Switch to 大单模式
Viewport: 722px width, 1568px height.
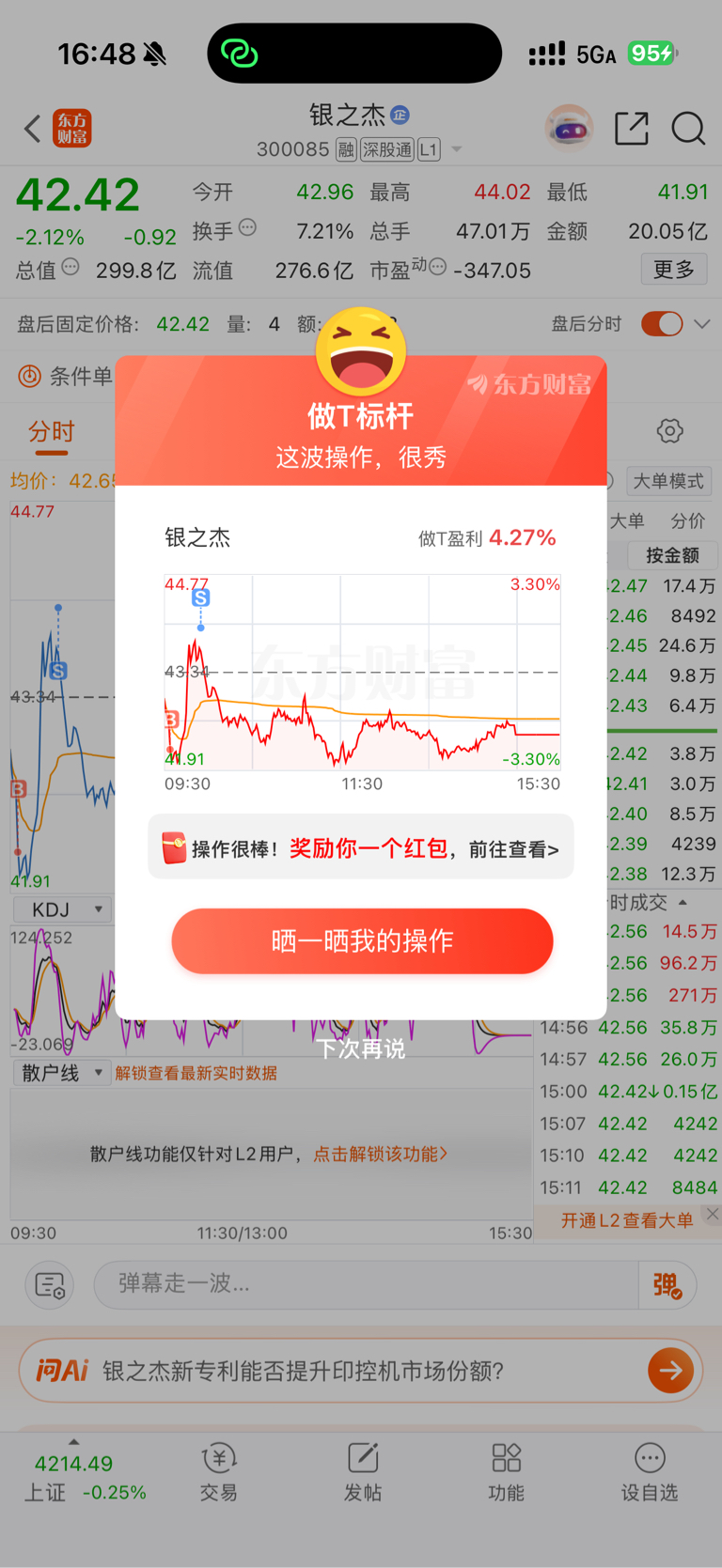[x=668, y=481]
